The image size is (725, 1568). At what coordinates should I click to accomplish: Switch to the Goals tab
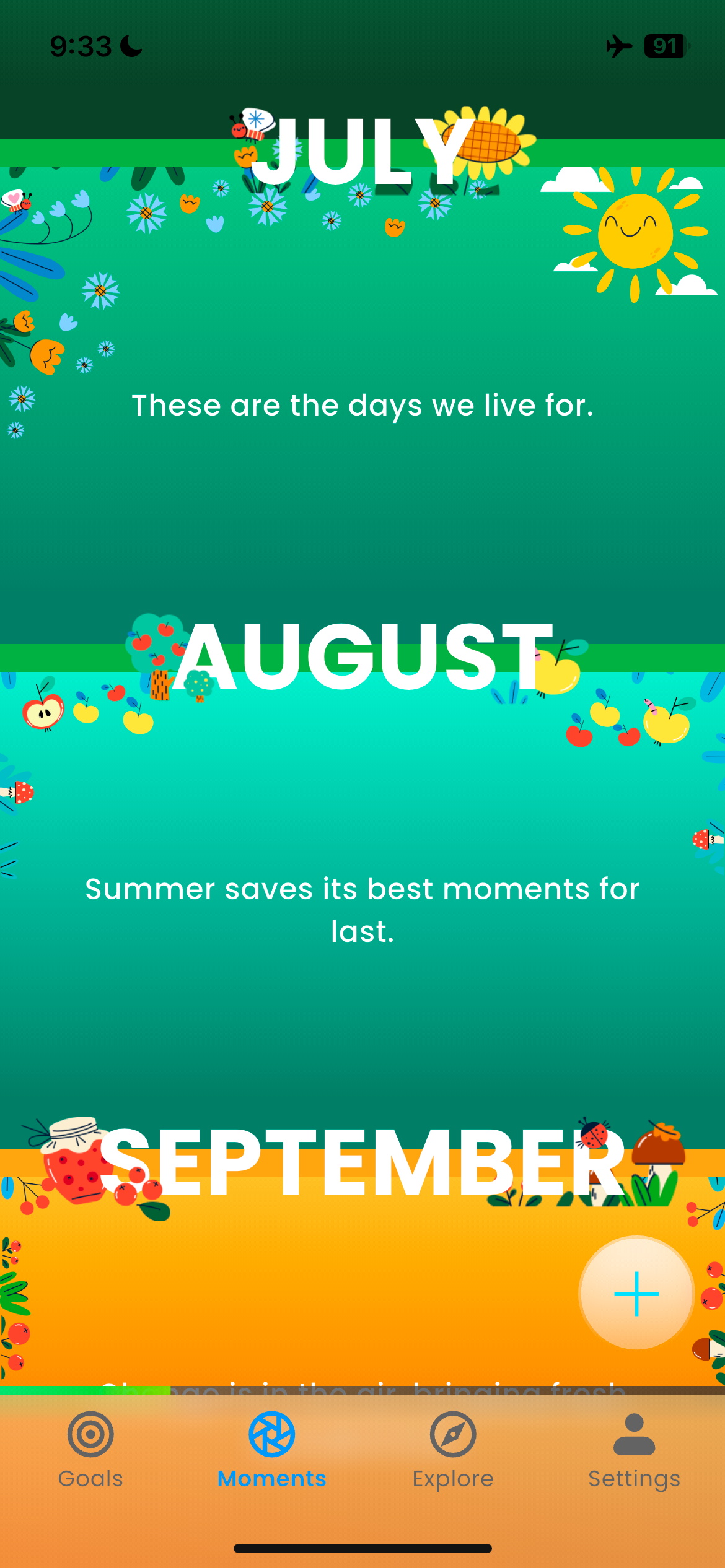pyautogui.click(x=90, y=1450)
